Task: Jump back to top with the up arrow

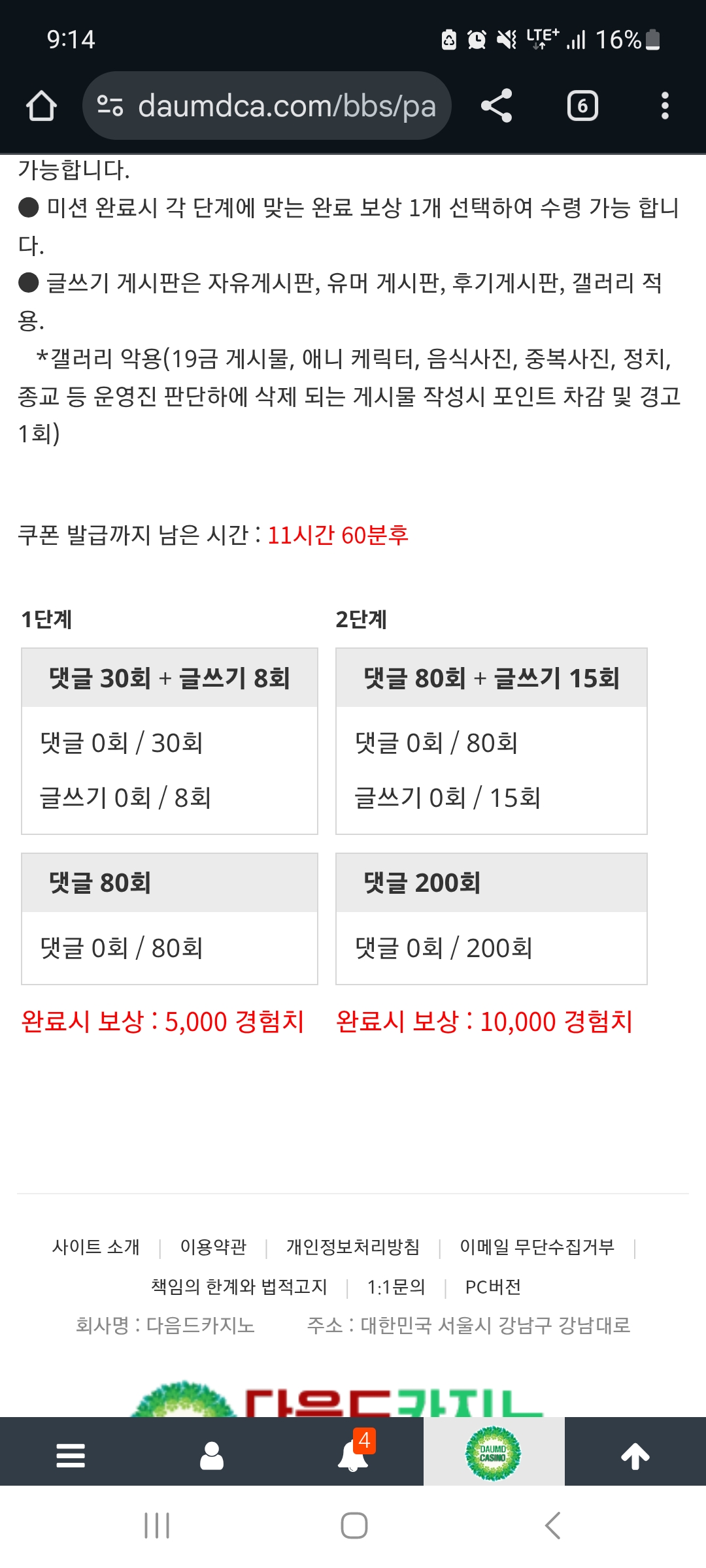Action: (635, 1456)
